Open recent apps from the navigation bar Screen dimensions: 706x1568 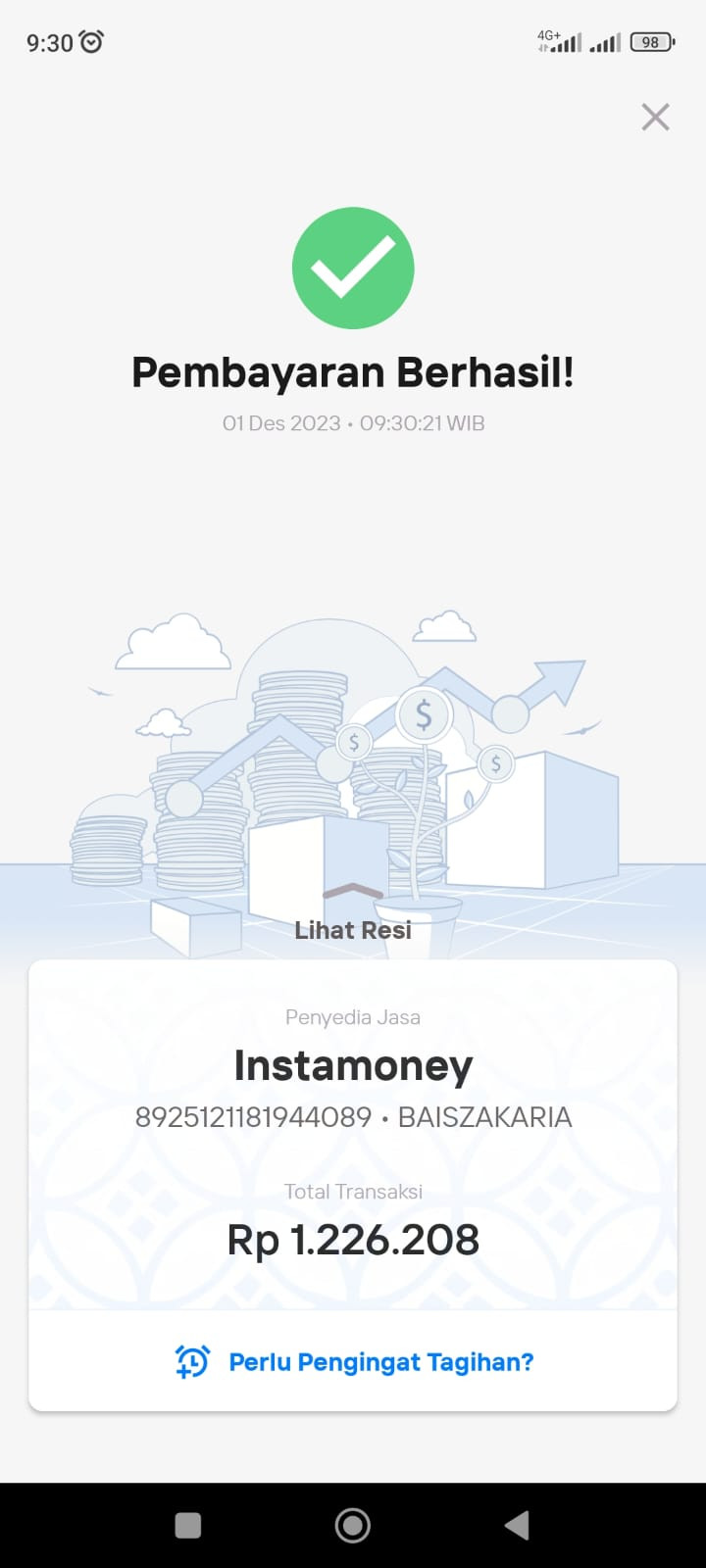pos(188,1525)
